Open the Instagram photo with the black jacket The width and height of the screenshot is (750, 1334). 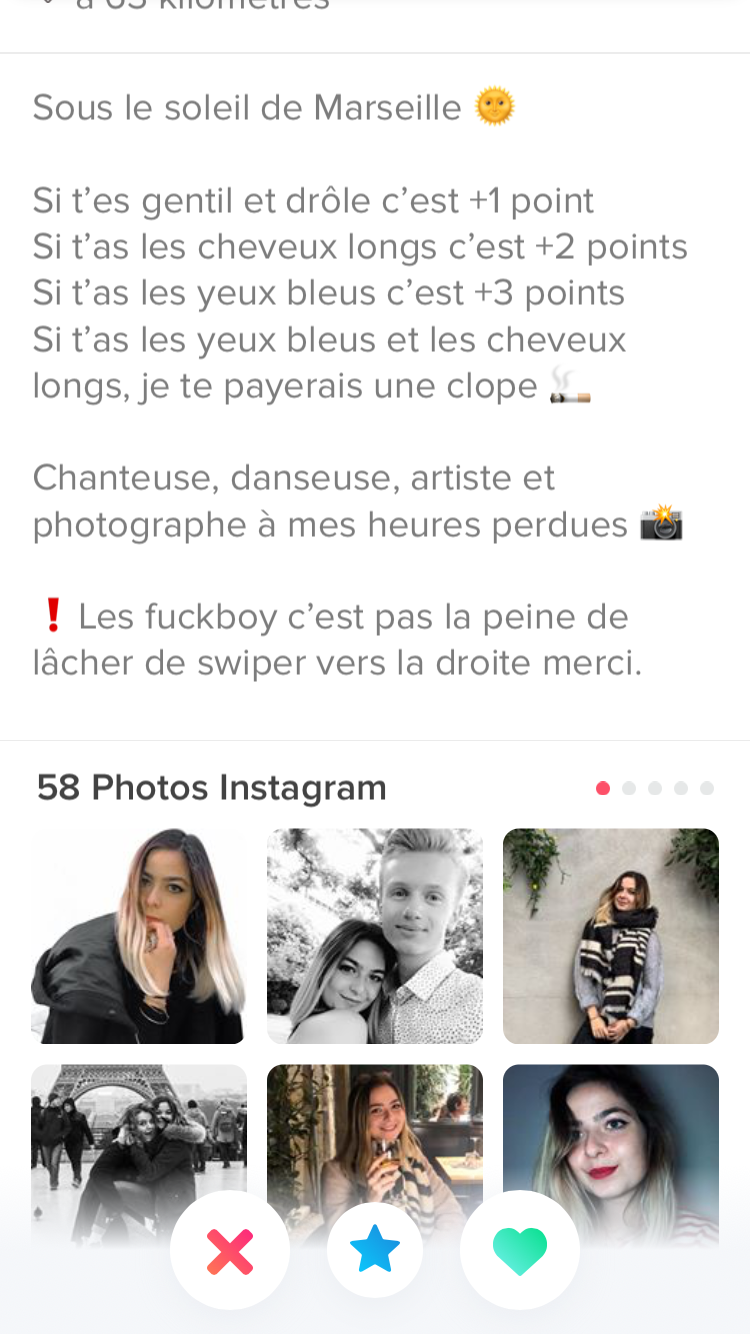tap(139, 936)
